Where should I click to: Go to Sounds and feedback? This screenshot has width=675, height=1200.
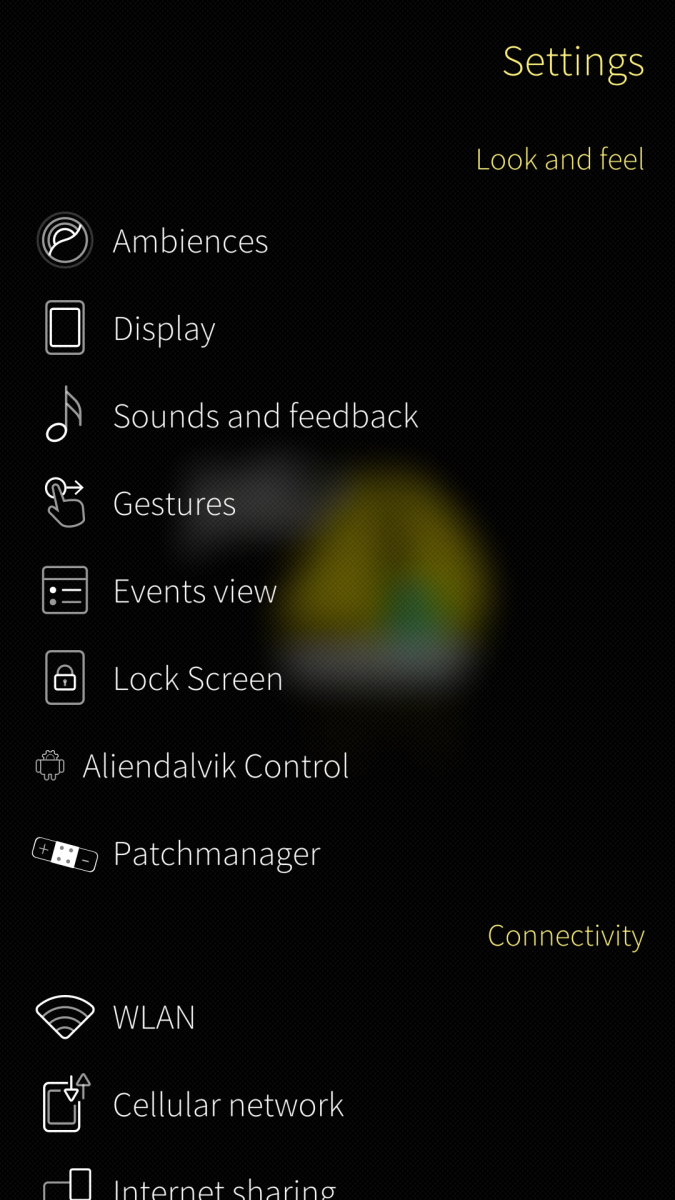337,416
